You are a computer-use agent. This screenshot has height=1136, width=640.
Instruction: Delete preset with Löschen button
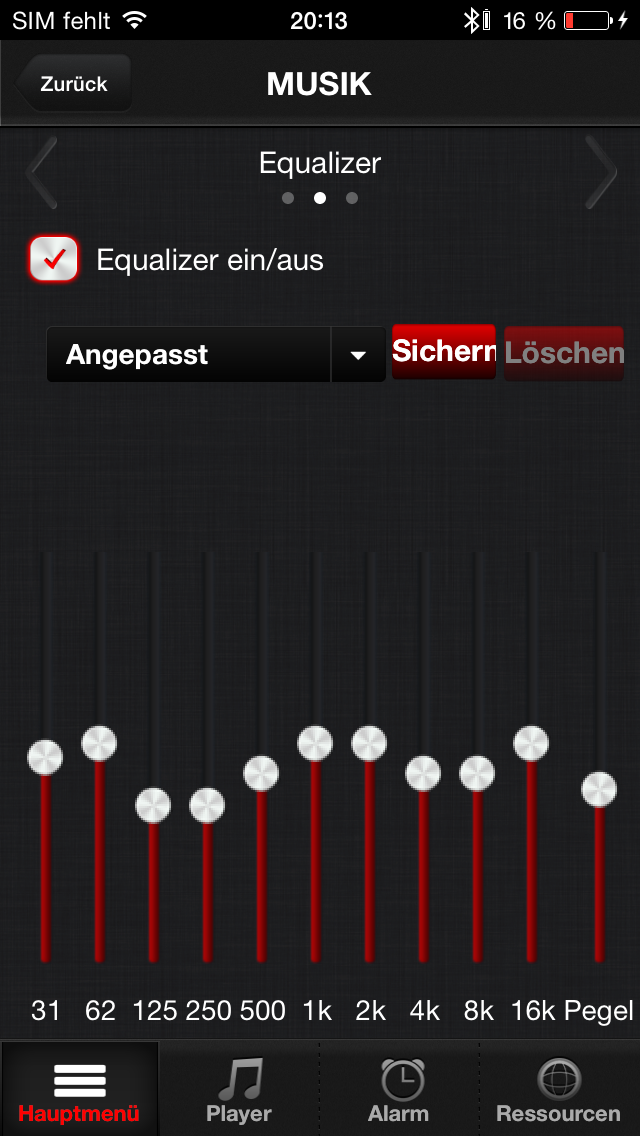coord(564,353)
